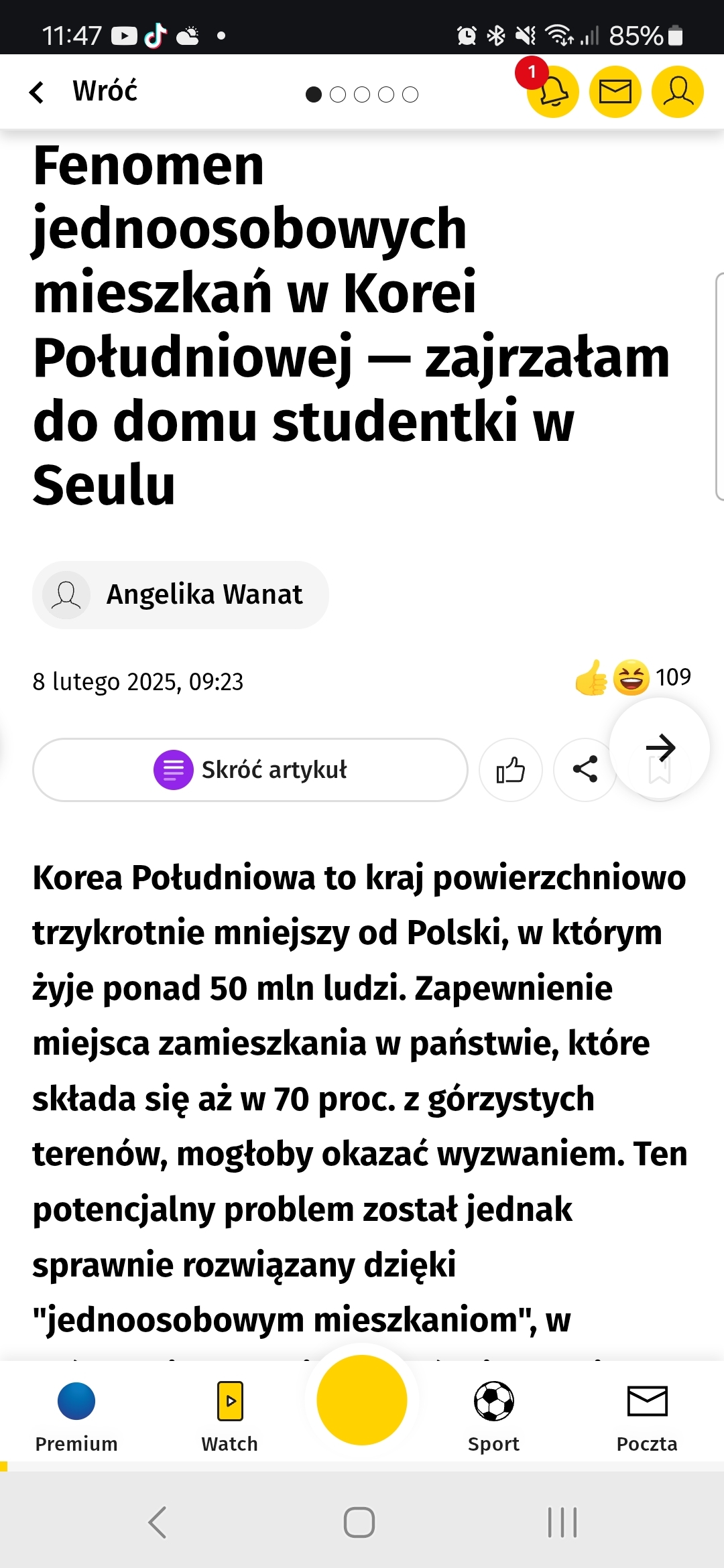Open the mail envelope icon in header

(615, 92)
